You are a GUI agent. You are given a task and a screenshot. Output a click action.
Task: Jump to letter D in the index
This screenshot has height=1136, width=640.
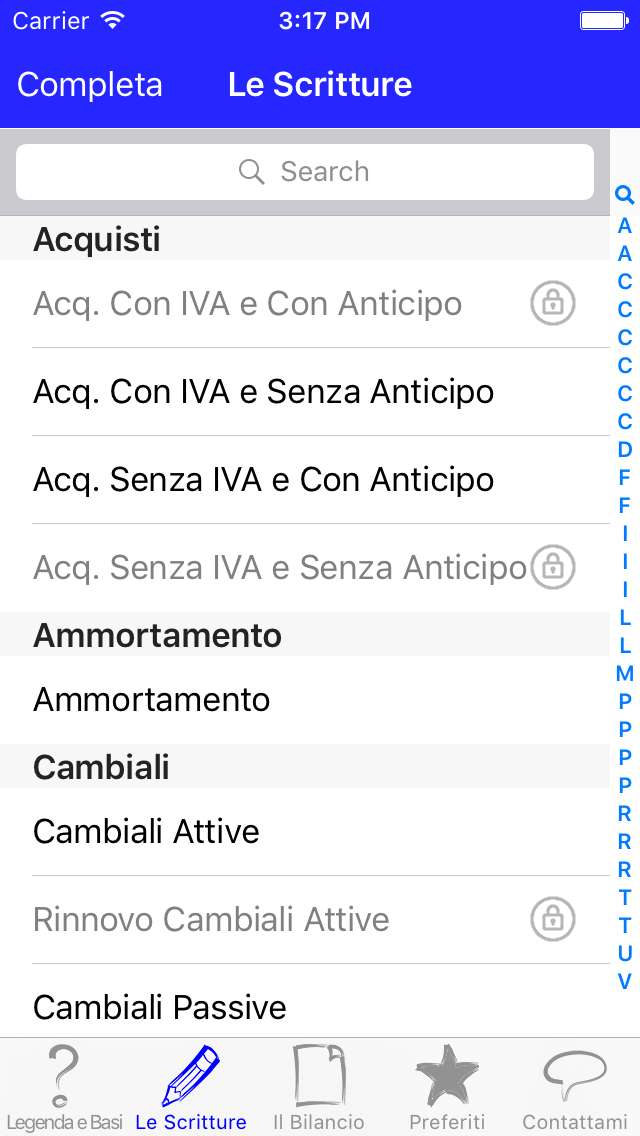pos(625,449)
